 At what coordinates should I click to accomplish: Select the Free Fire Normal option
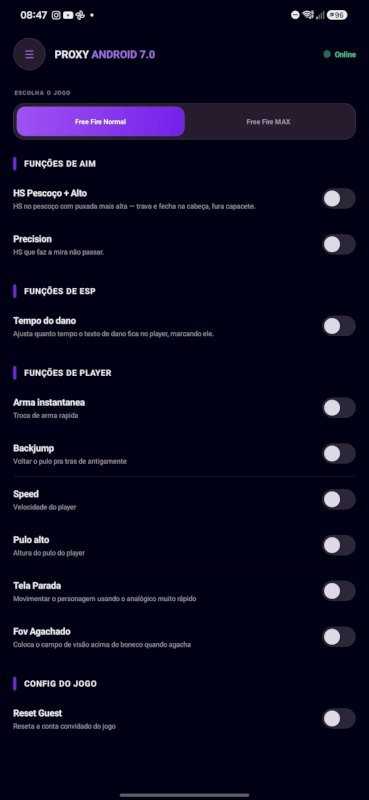point(101,121)
